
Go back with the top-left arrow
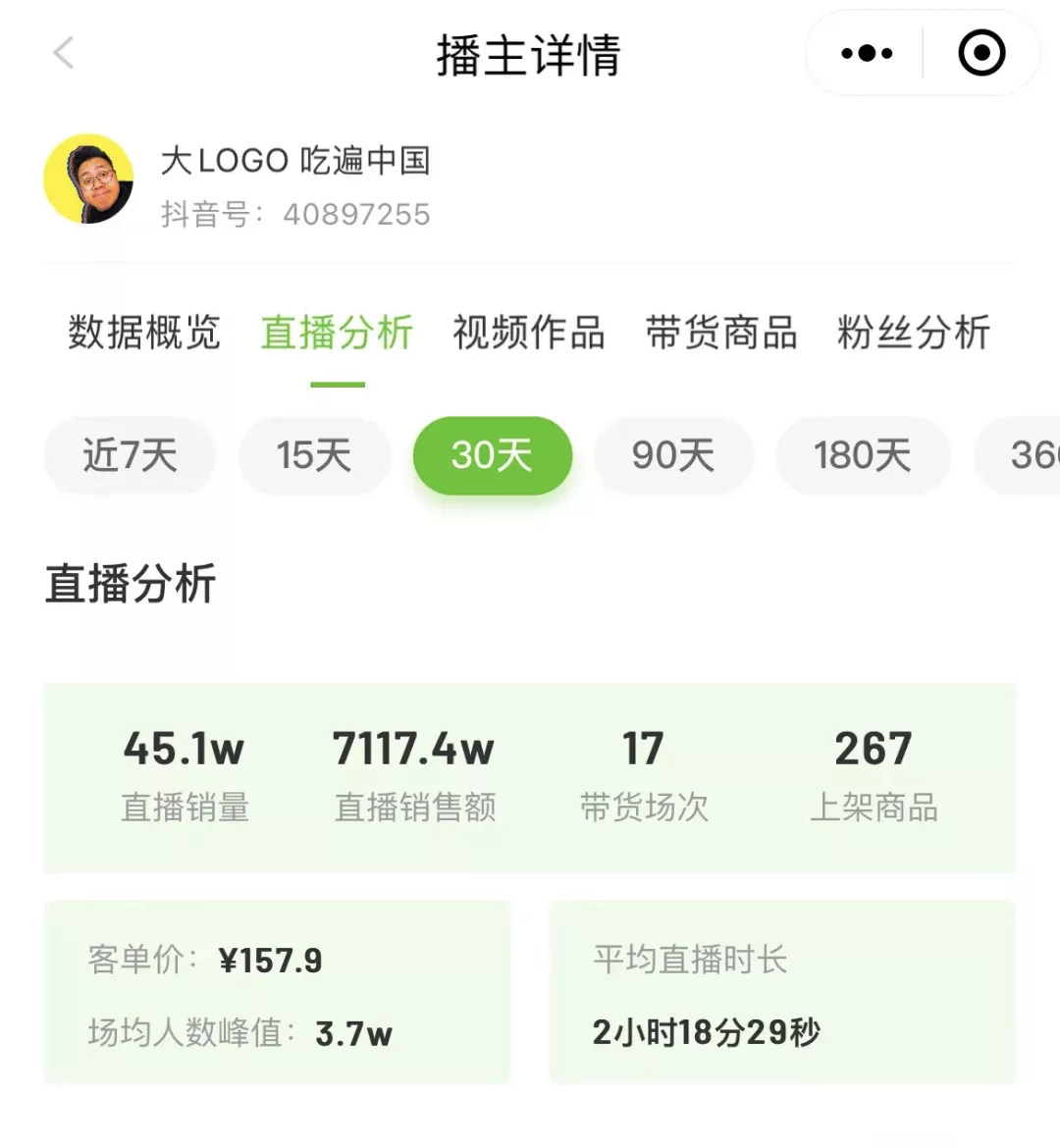click(x=64, y=53)
